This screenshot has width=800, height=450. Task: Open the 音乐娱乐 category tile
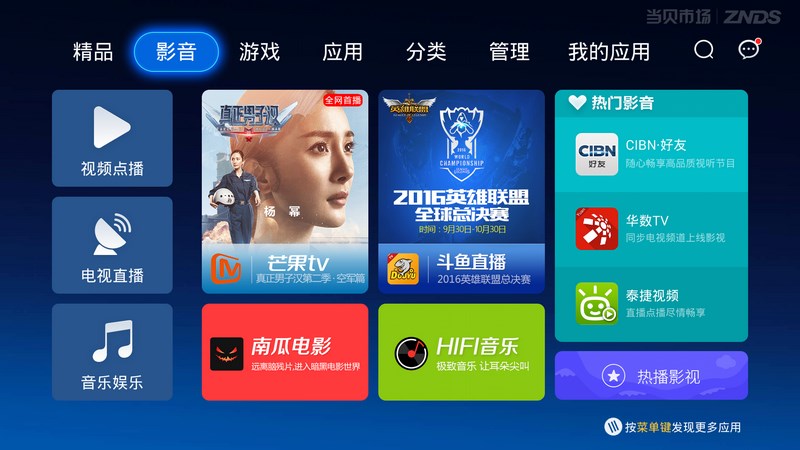tap(112, 352)
